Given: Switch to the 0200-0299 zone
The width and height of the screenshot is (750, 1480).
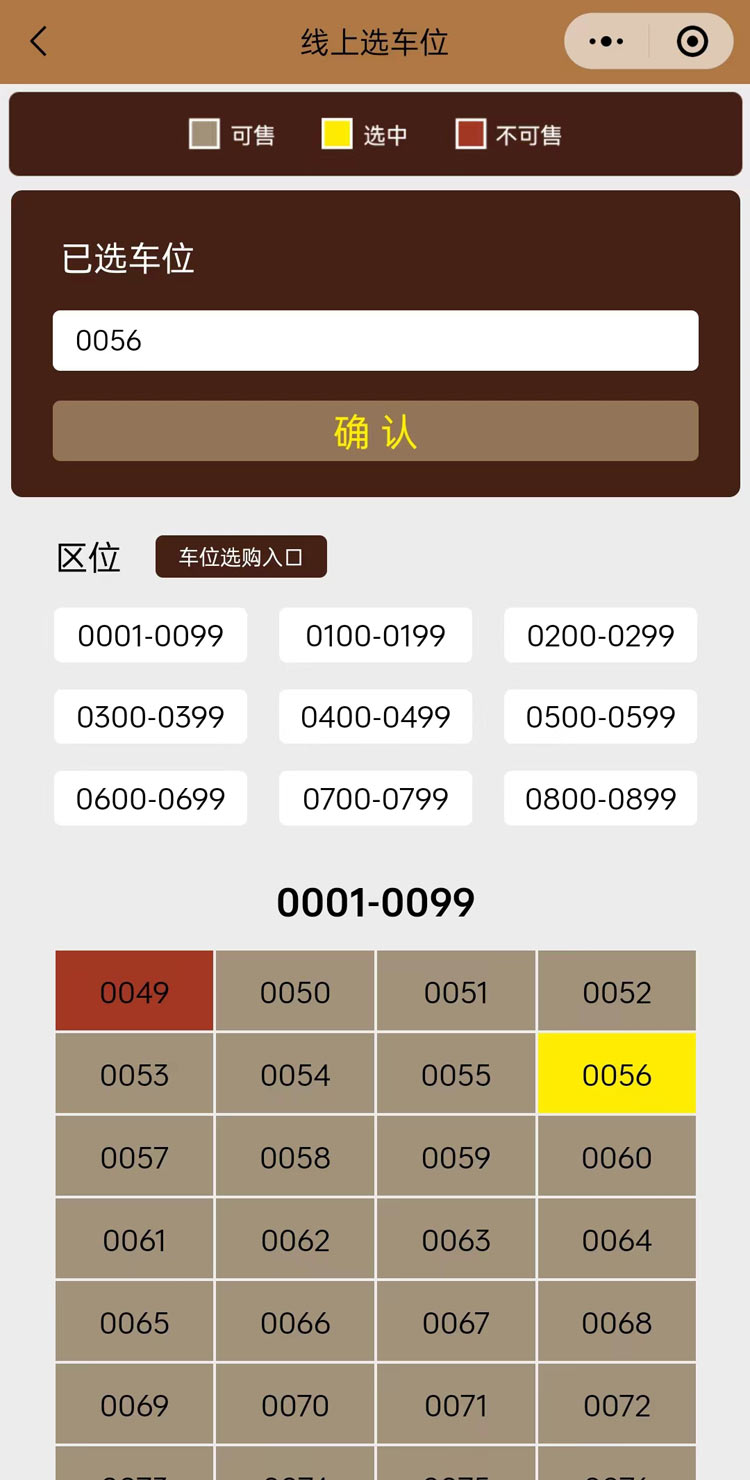Looking at the screenshot, I should [x=600, y=635].
